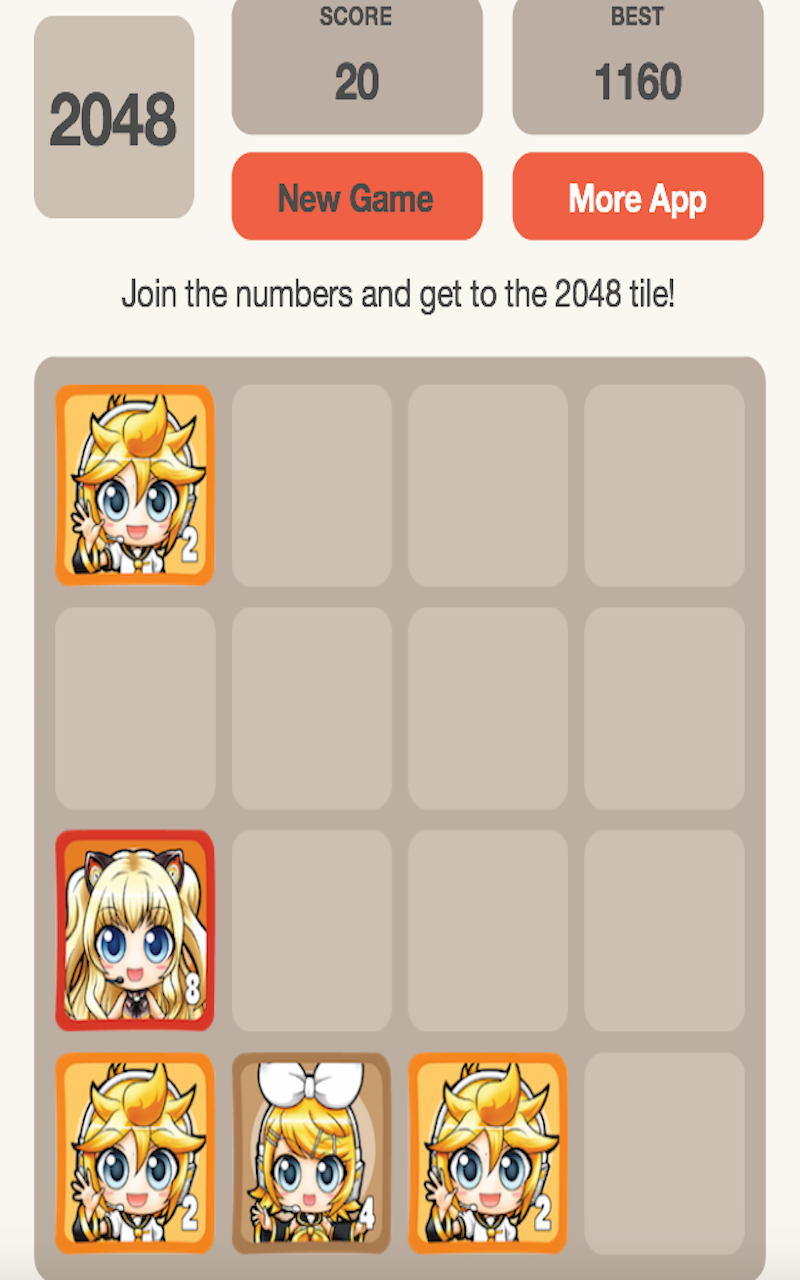Select the blonde character tile showing 2 in top row
800x1280 pixels.
tap(134, 484)
